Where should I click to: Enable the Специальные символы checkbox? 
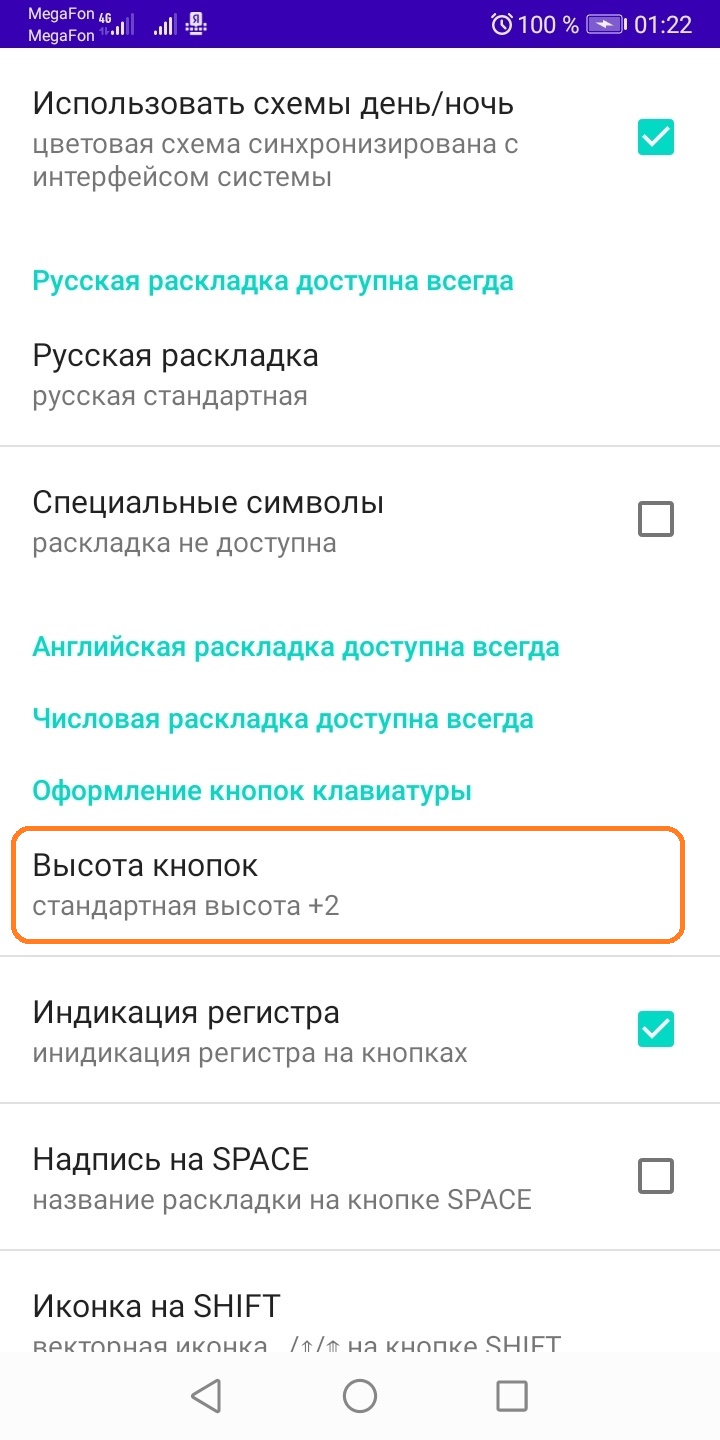point(656,519)
